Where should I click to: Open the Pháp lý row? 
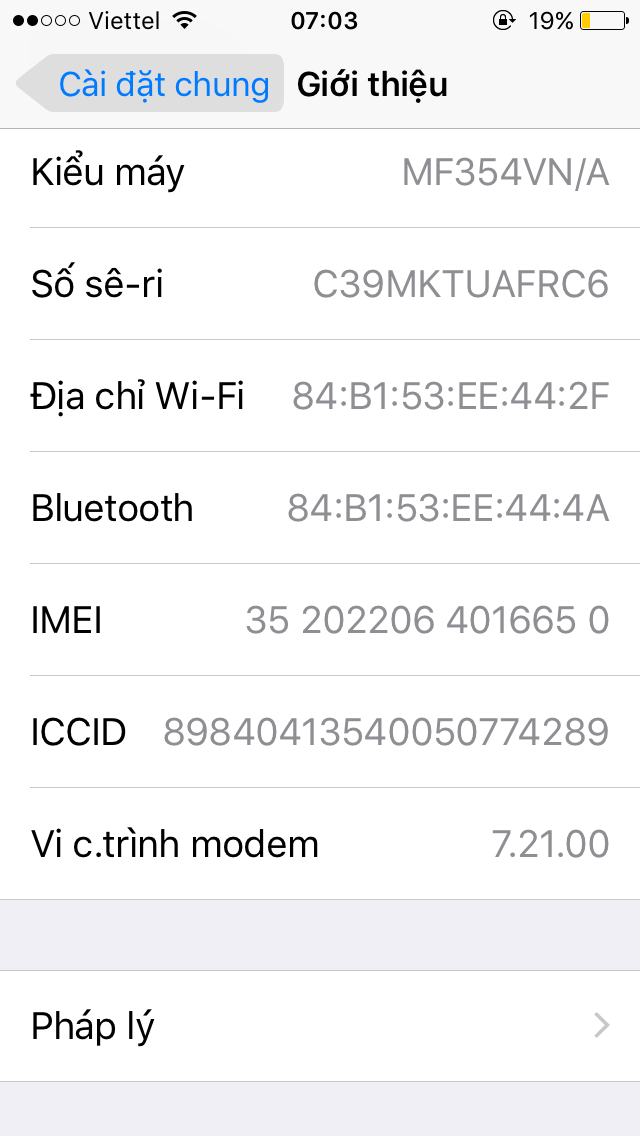[320, 1026]
